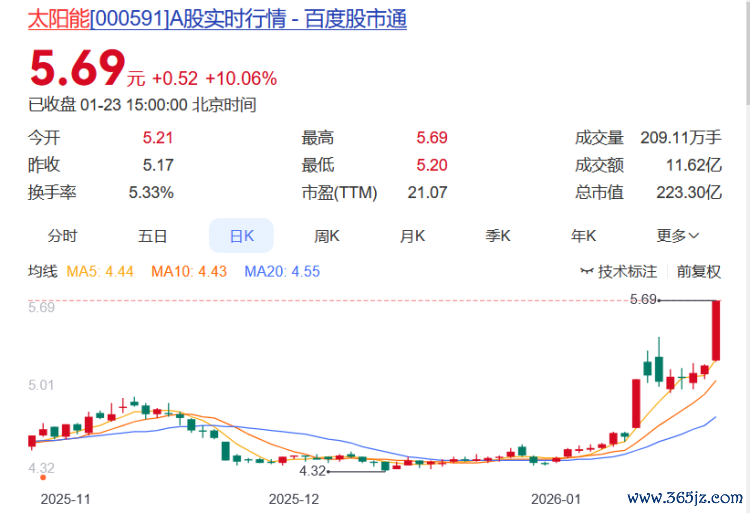
Task: Toggle 技术标注 on the chart
Action: click(620, 271)
